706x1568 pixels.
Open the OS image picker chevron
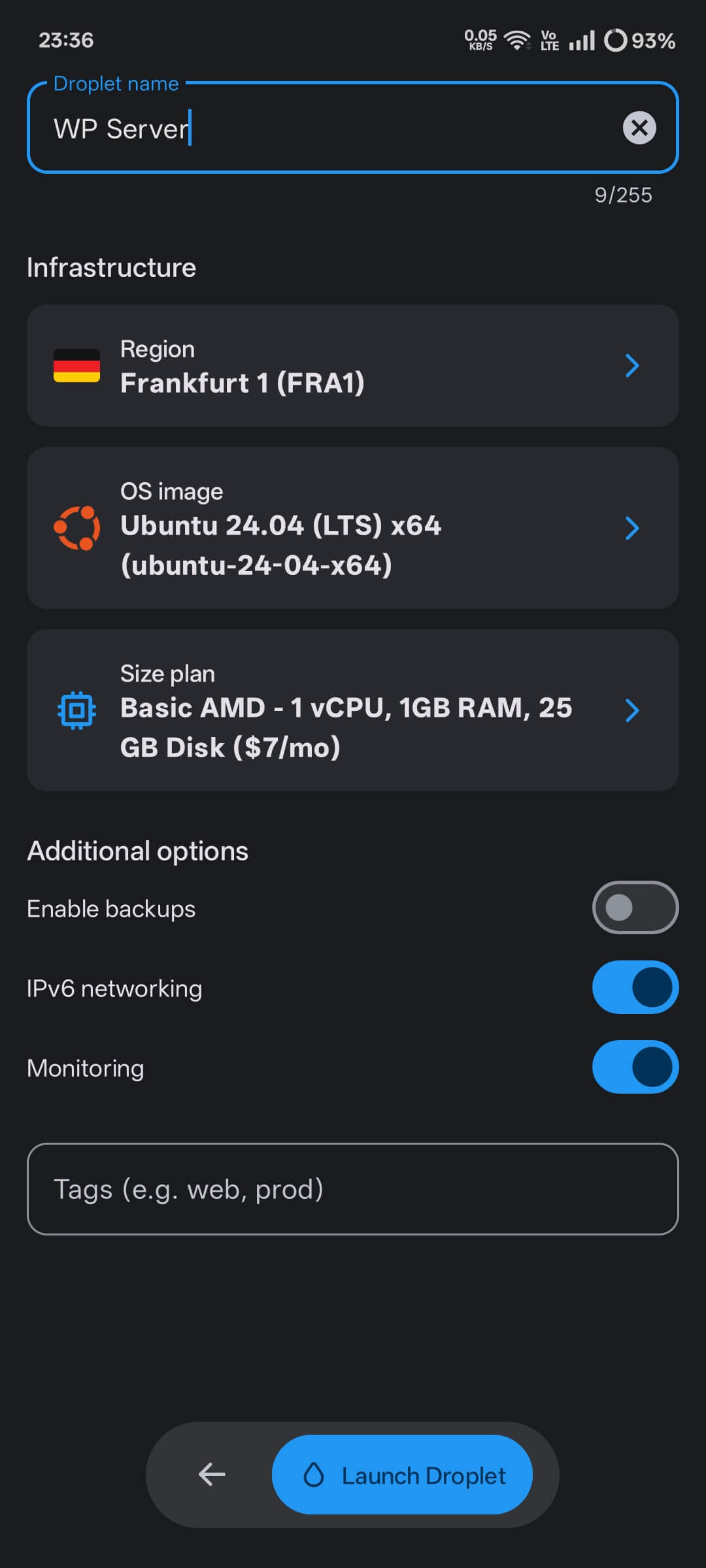tap(631, 528)
